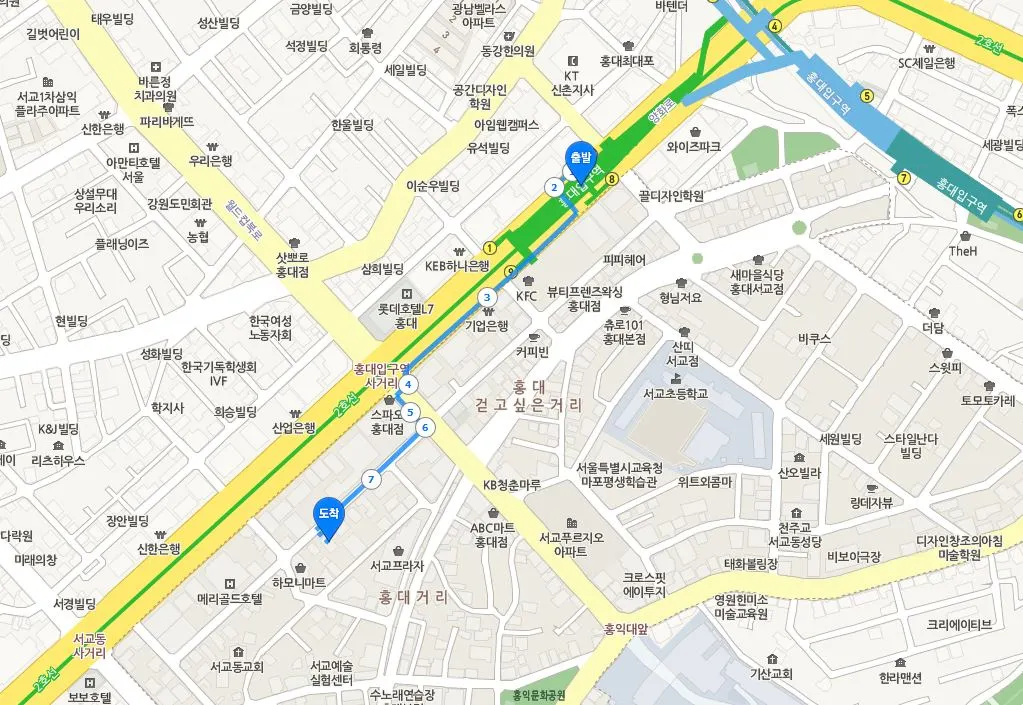Select route step 2 marker
The image size is (1023, 705).
click(x=553, y=186)
